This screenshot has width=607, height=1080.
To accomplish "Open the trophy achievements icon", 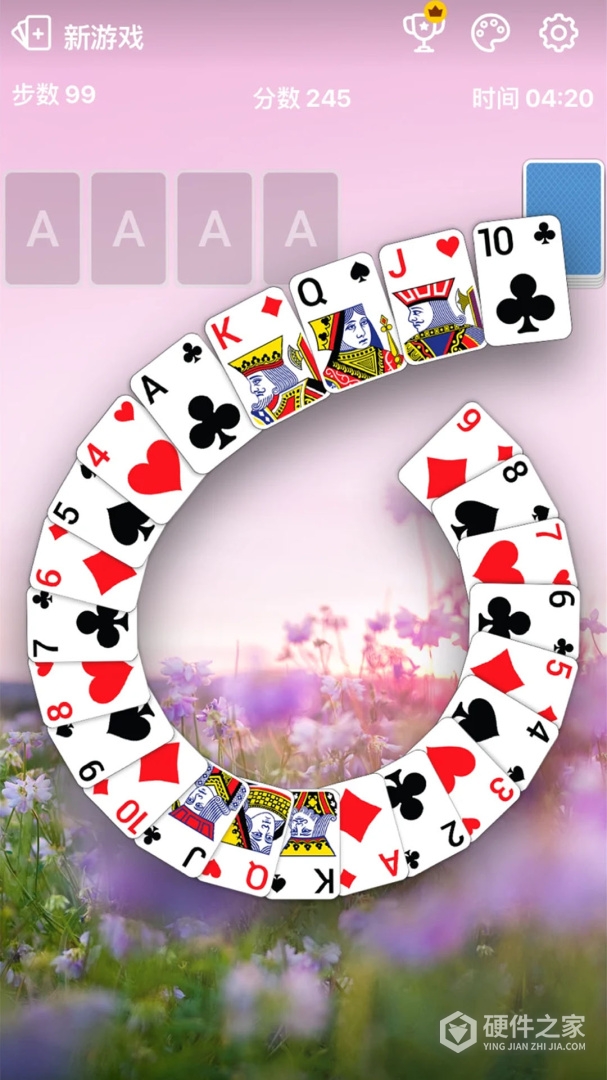I will [423, 32].
